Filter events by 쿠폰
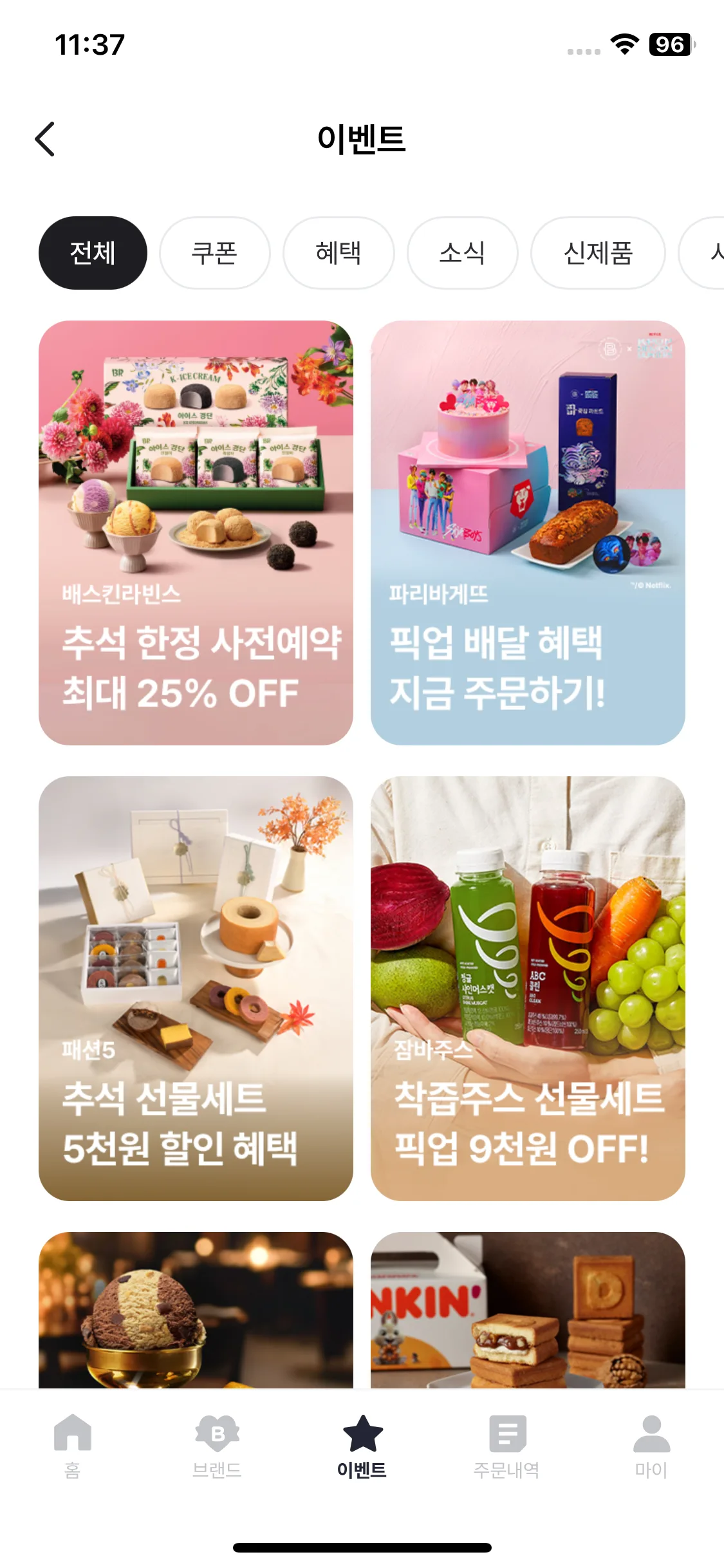The height and width of the screenshot is (1568, 724). 214,253
